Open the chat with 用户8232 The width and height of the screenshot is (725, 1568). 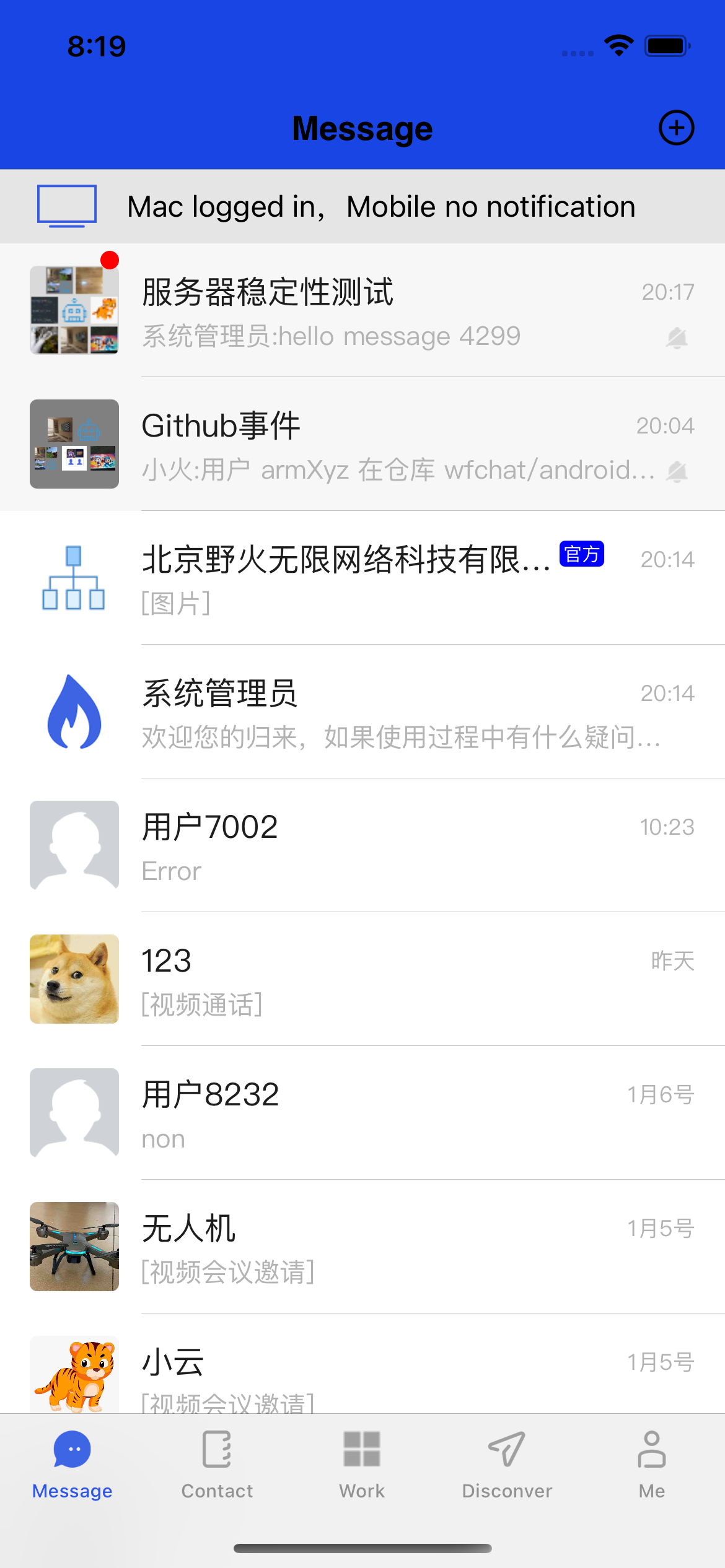coord(362,1113)
